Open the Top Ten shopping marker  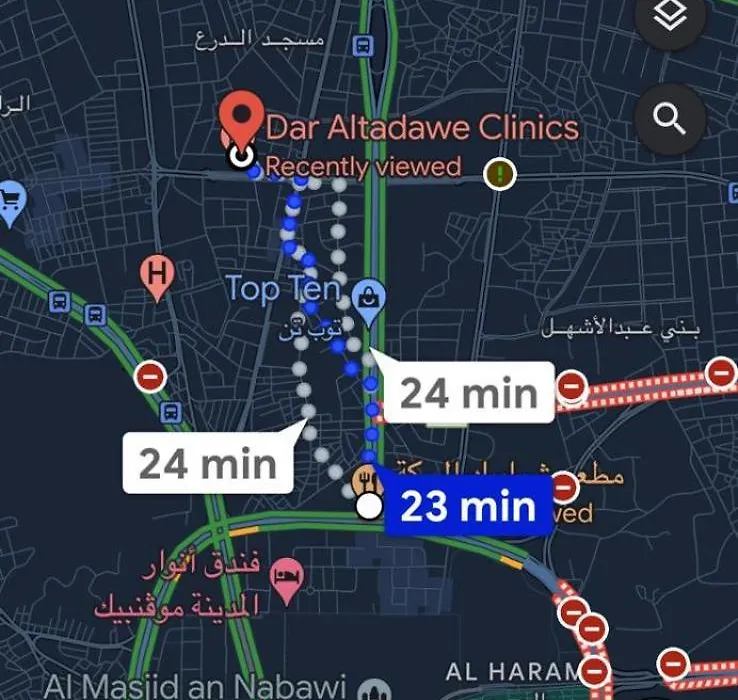369,298
